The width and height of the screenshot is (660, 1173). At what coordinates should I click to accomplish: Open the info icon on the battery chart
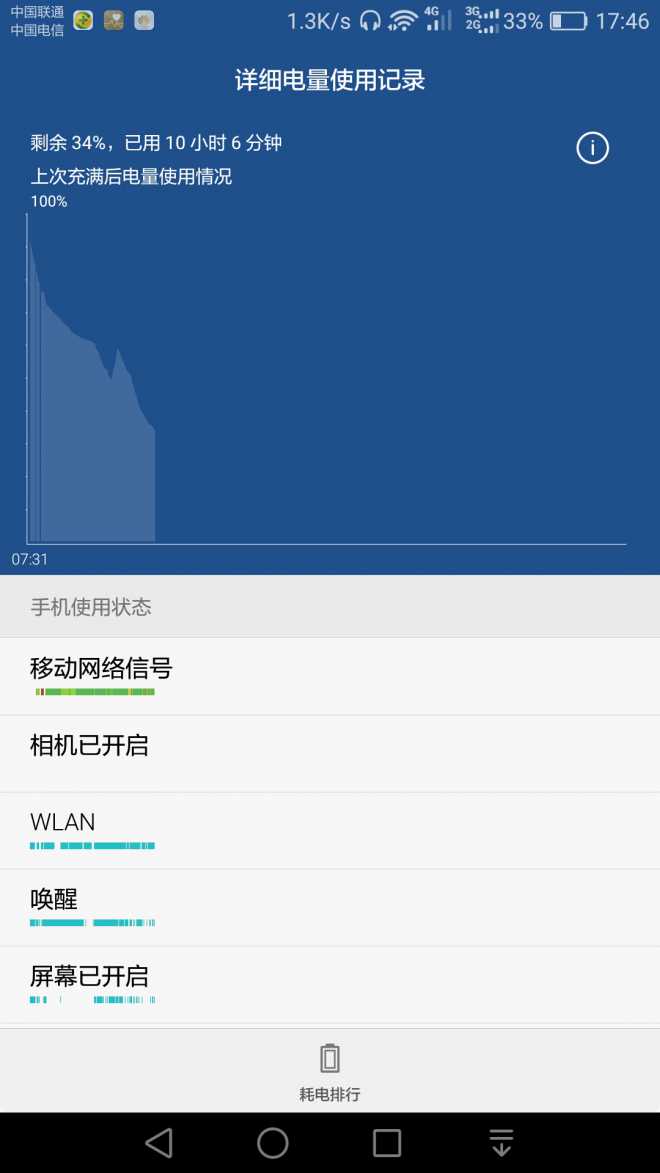click(x=592, y=147)
